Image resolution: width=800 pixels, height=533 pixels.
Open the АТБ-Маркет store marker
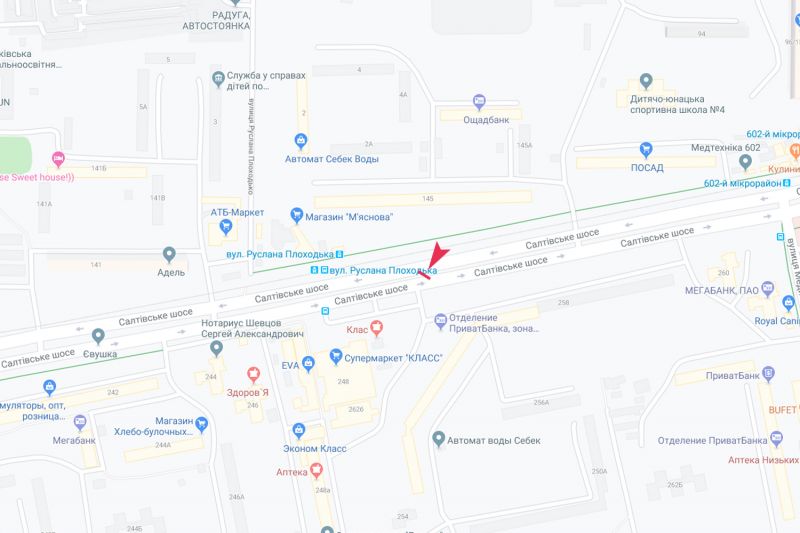point(226,227)
